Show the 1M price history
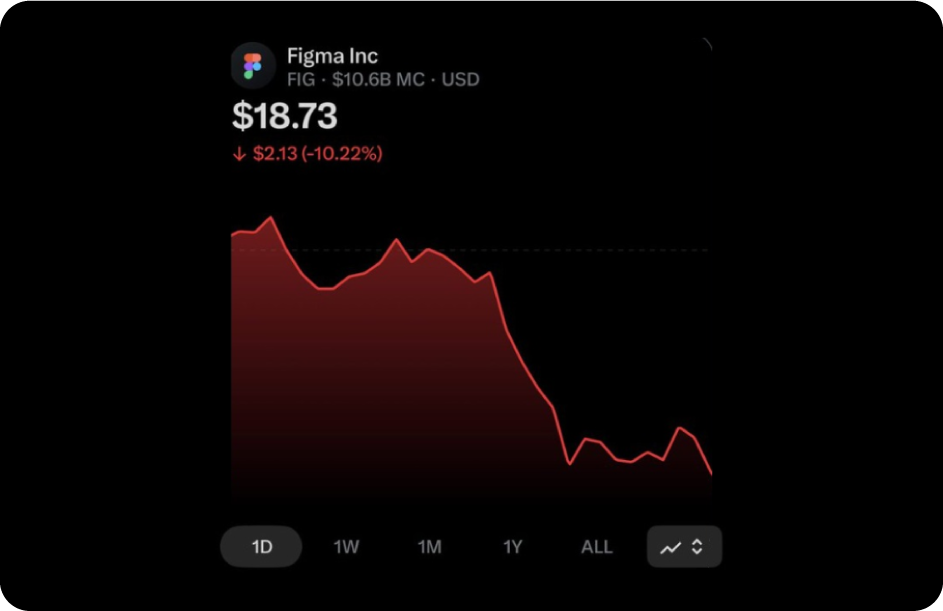This screenshot has width=943, height=611. pos(429,547)
